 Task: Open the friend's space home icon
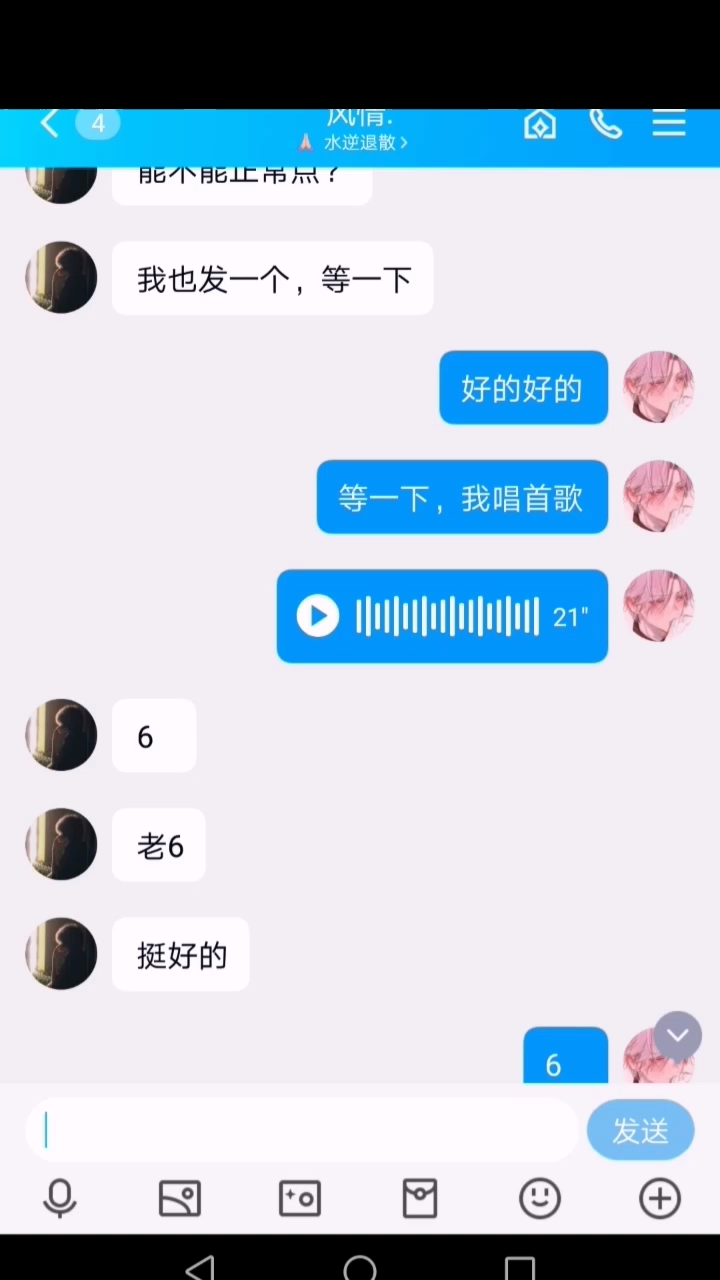540,125
